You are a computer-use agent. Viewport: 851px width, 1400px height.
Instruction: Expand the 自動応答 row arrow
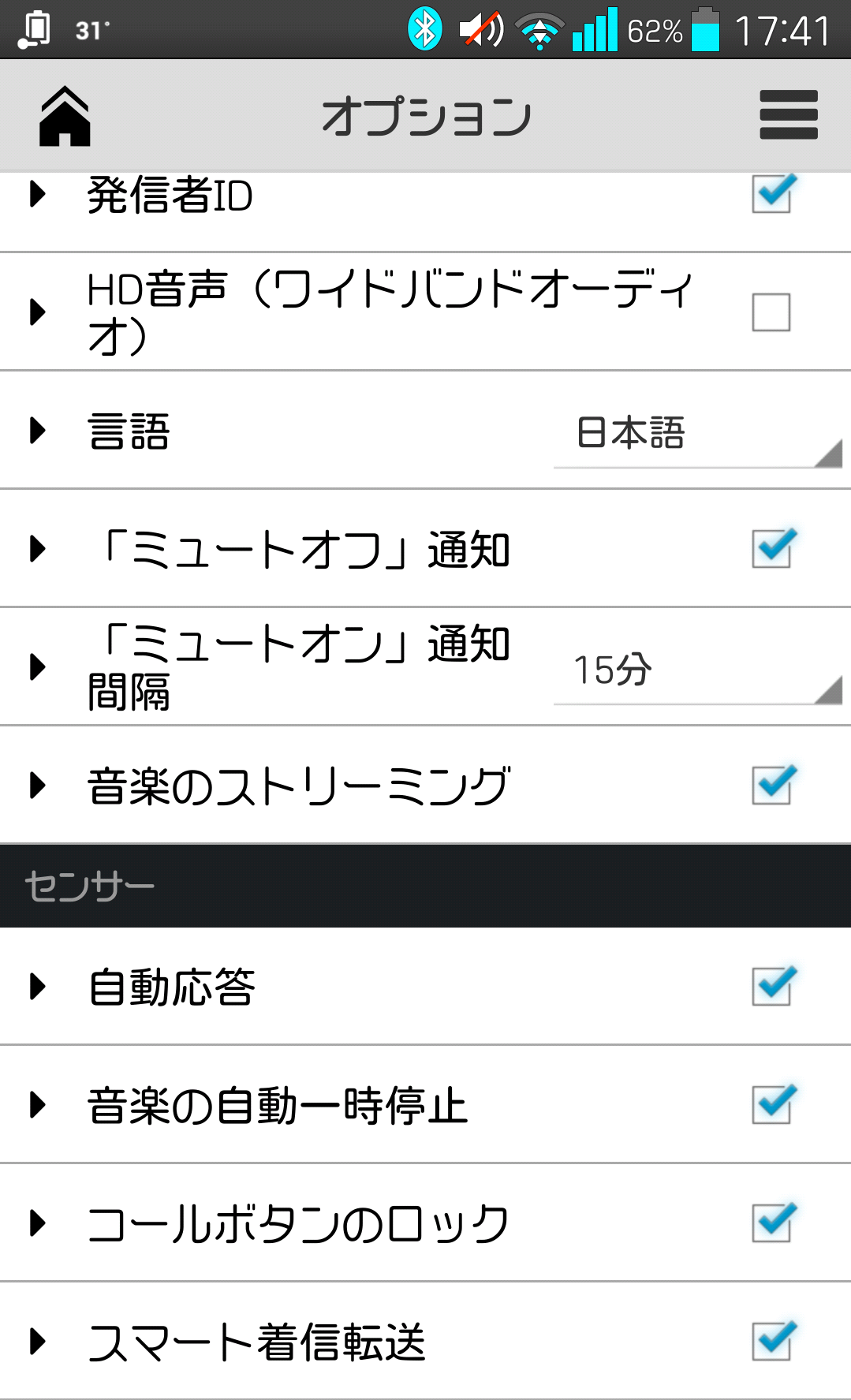[x=37, y=986]
